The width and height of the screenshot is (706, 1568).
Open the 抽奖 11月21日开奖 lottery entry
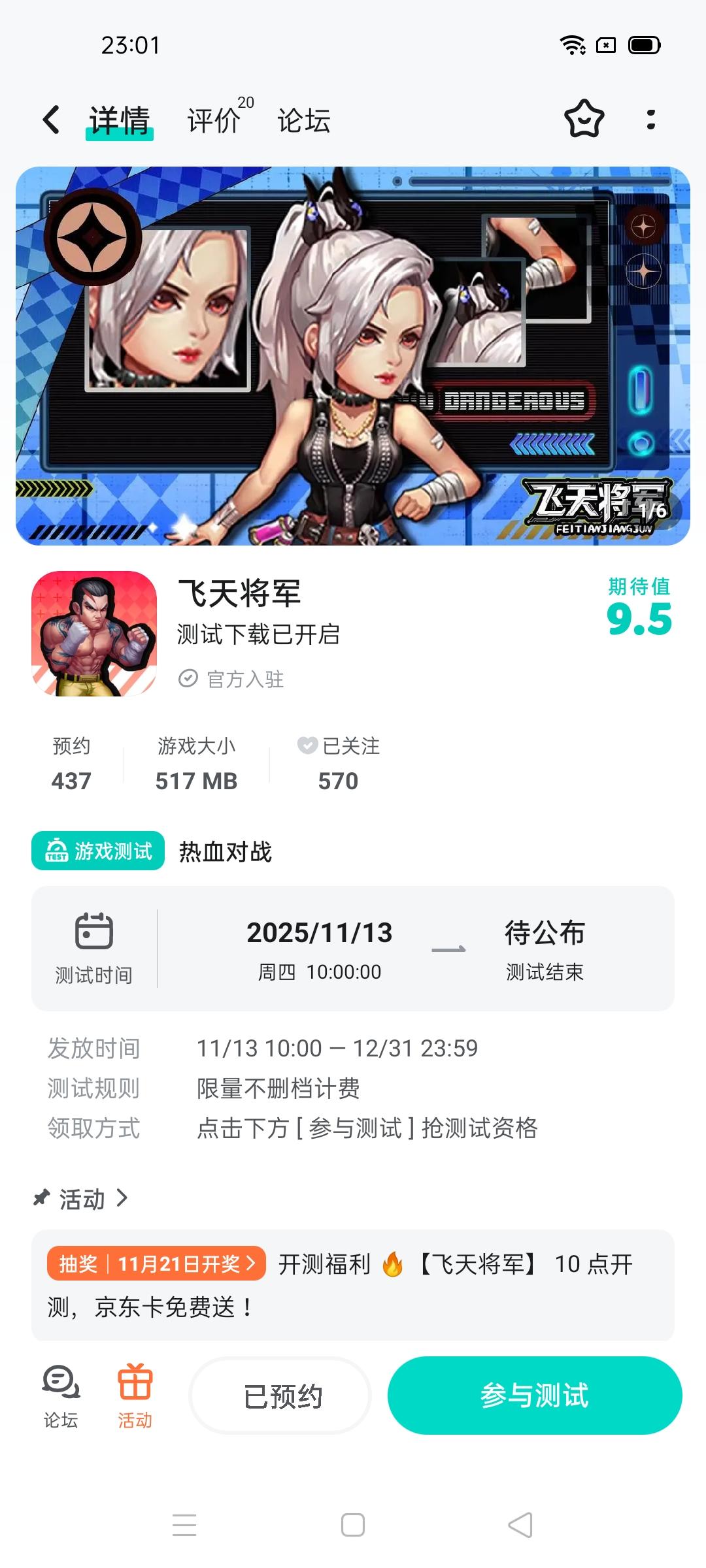(x=154, y=1264)
